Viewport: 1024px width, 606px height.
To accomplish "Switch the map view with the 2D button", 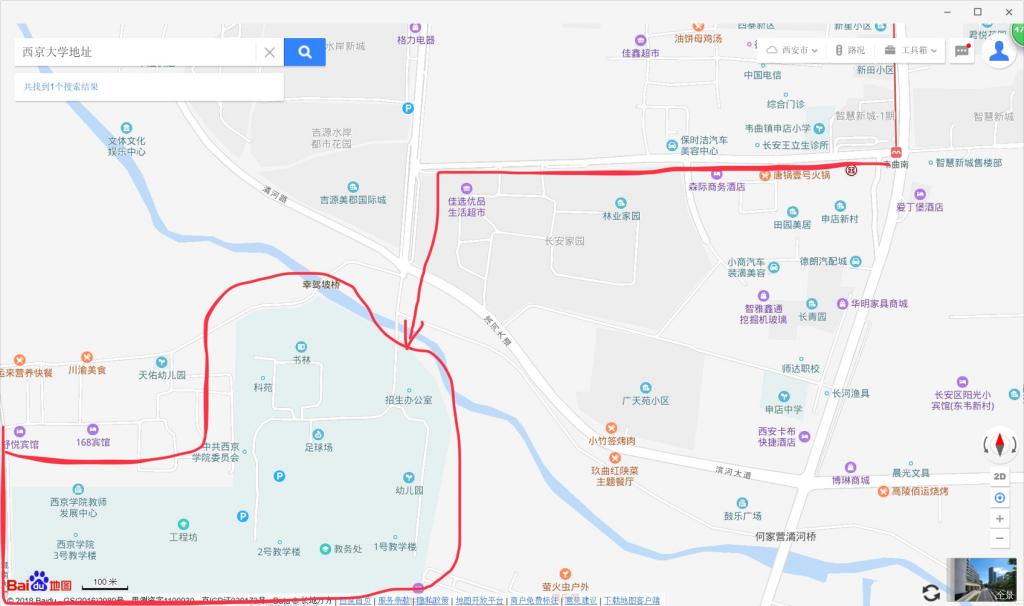I will coord(1000,476).
